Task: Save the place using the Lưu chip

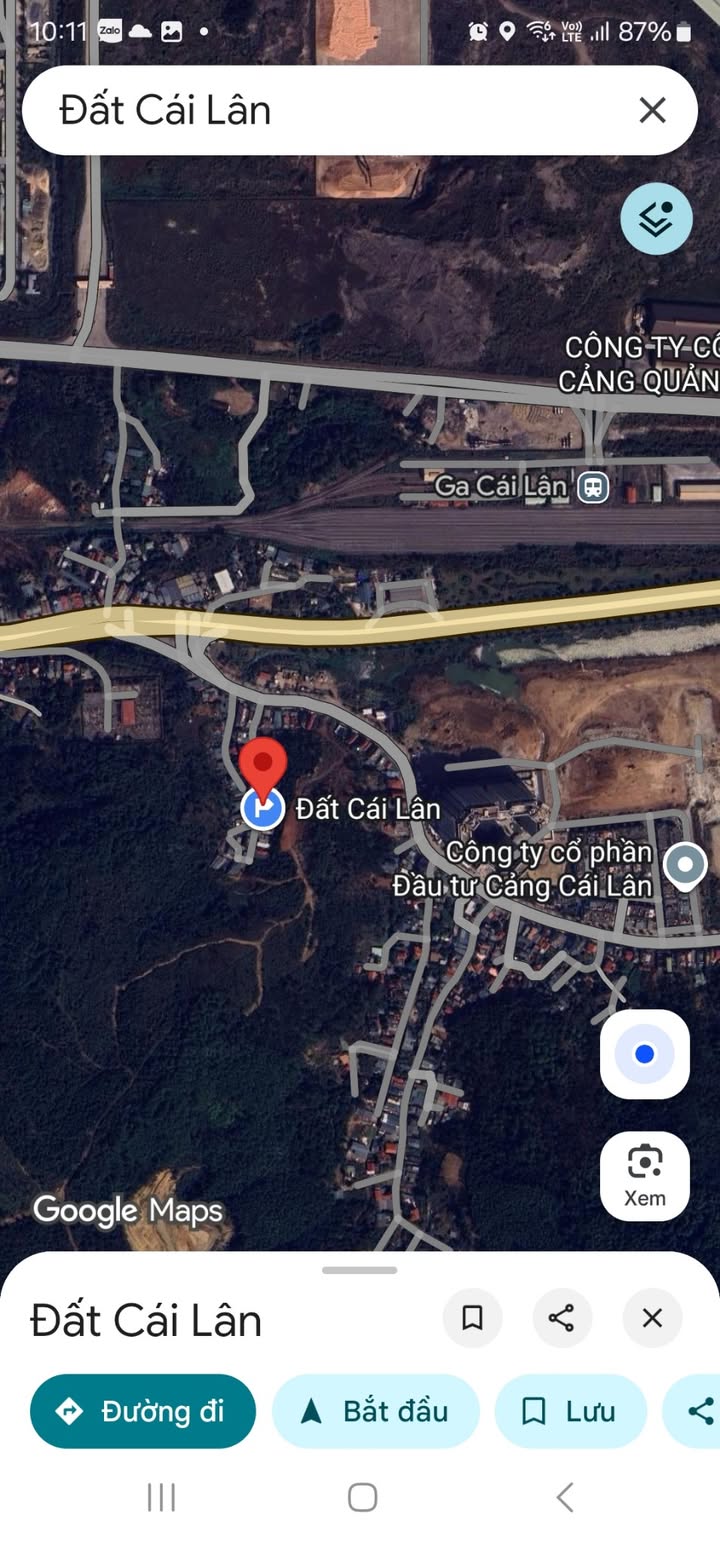Action: (570, 1411)
